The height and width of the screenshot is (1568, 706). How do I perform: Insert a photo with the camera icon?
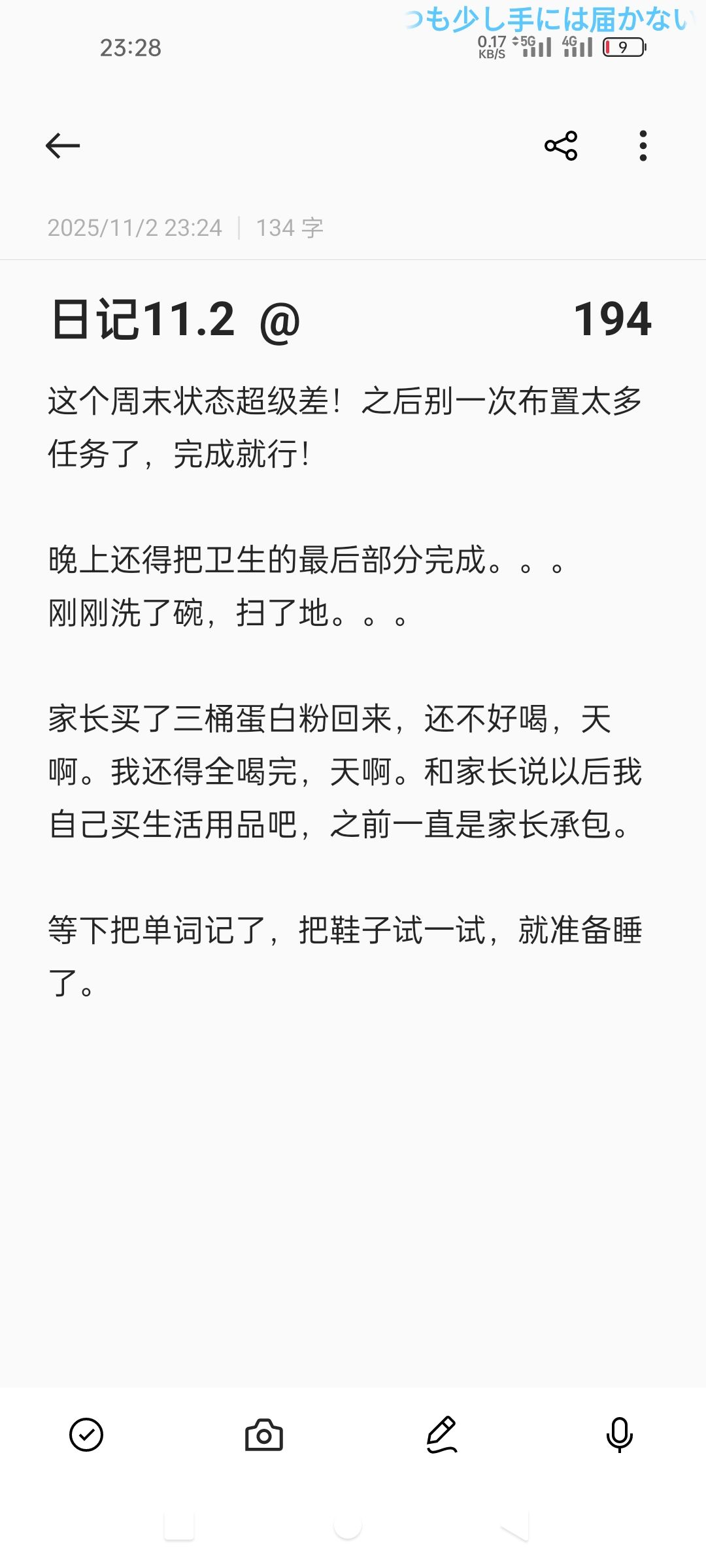263,1435
